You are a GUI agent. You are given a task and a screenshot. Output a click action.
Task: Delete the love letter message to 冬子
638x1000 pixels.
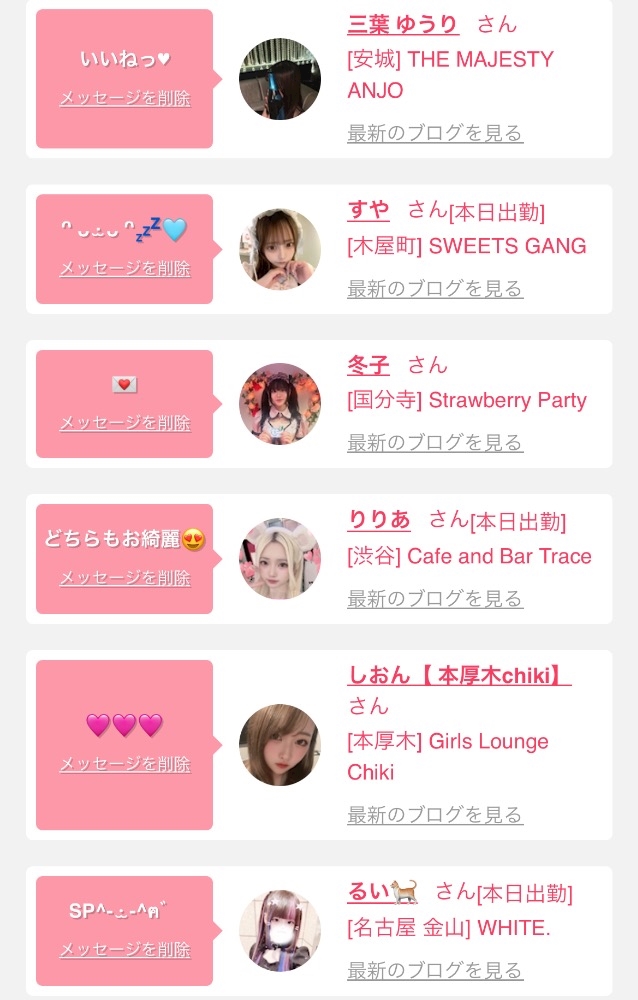125,423
